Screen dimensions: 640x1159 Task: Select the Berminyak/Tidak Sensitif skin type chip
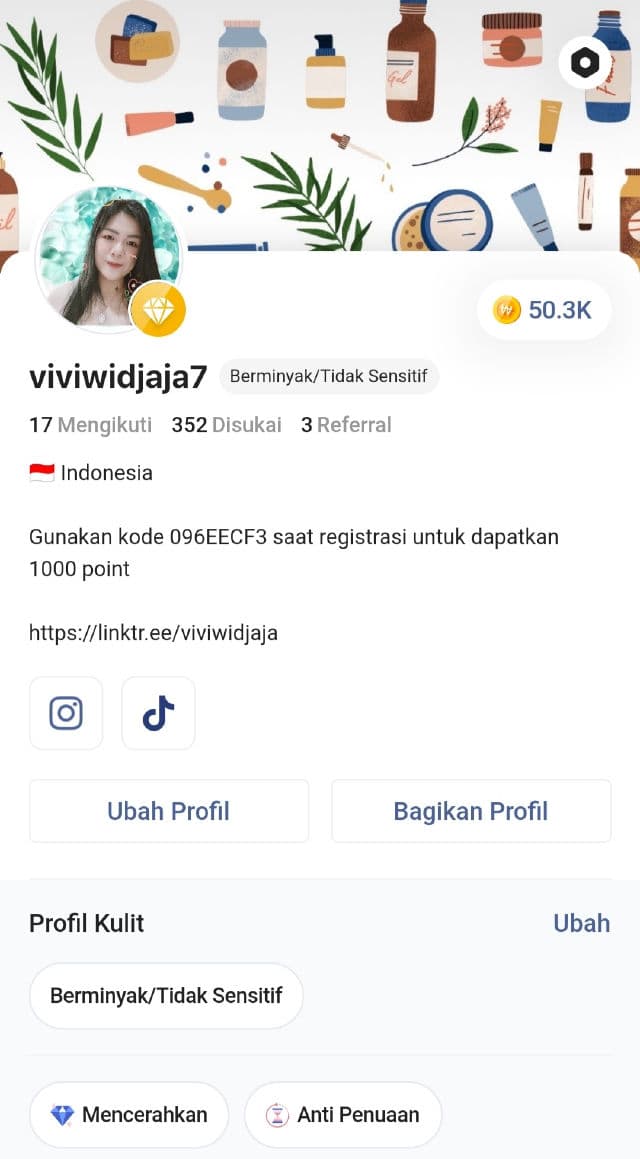(166, 996)
